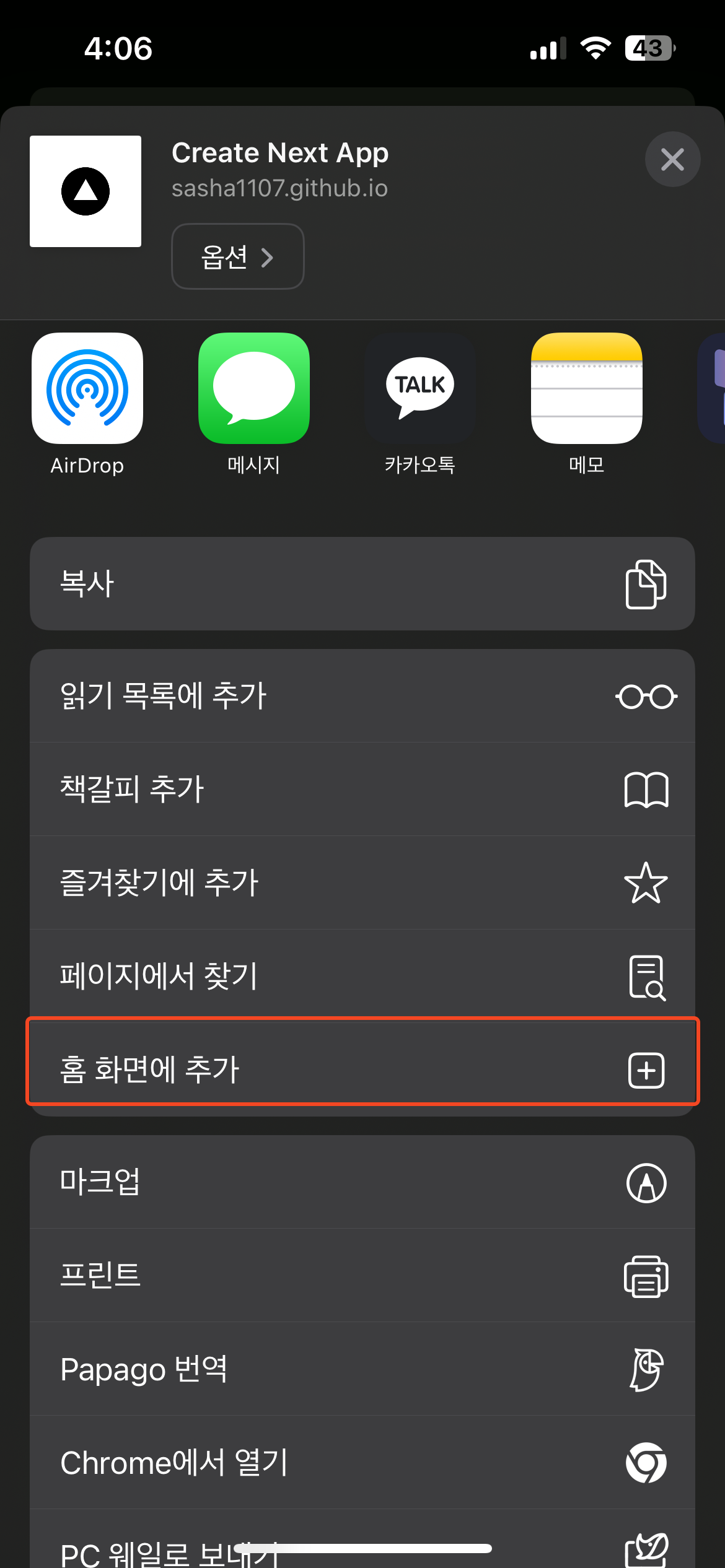Open 마크업
The image size is (725, 1568).
[362, 1182]
